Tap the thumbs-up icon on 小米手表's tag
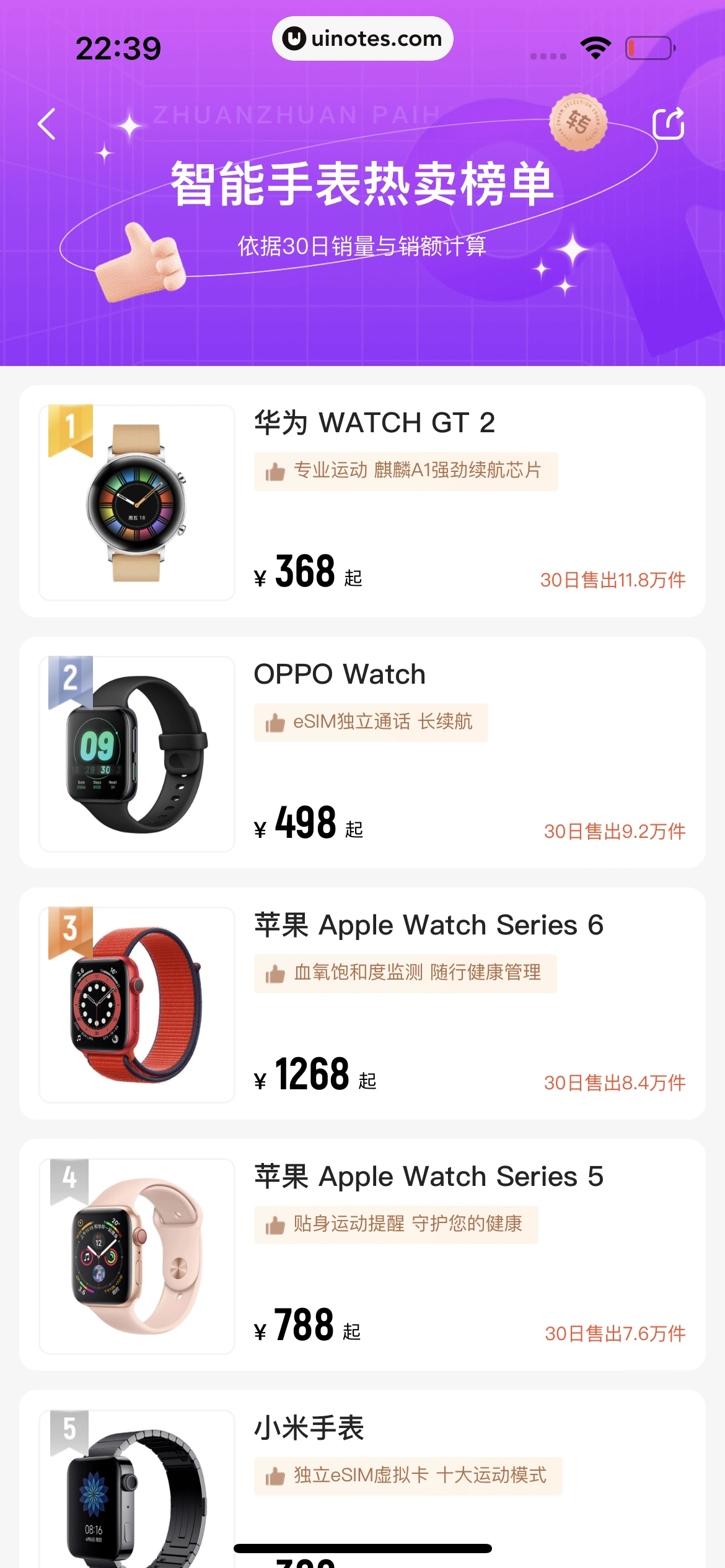The width and height of the screenshot is (725, 1568). [x=276, y=1477]
